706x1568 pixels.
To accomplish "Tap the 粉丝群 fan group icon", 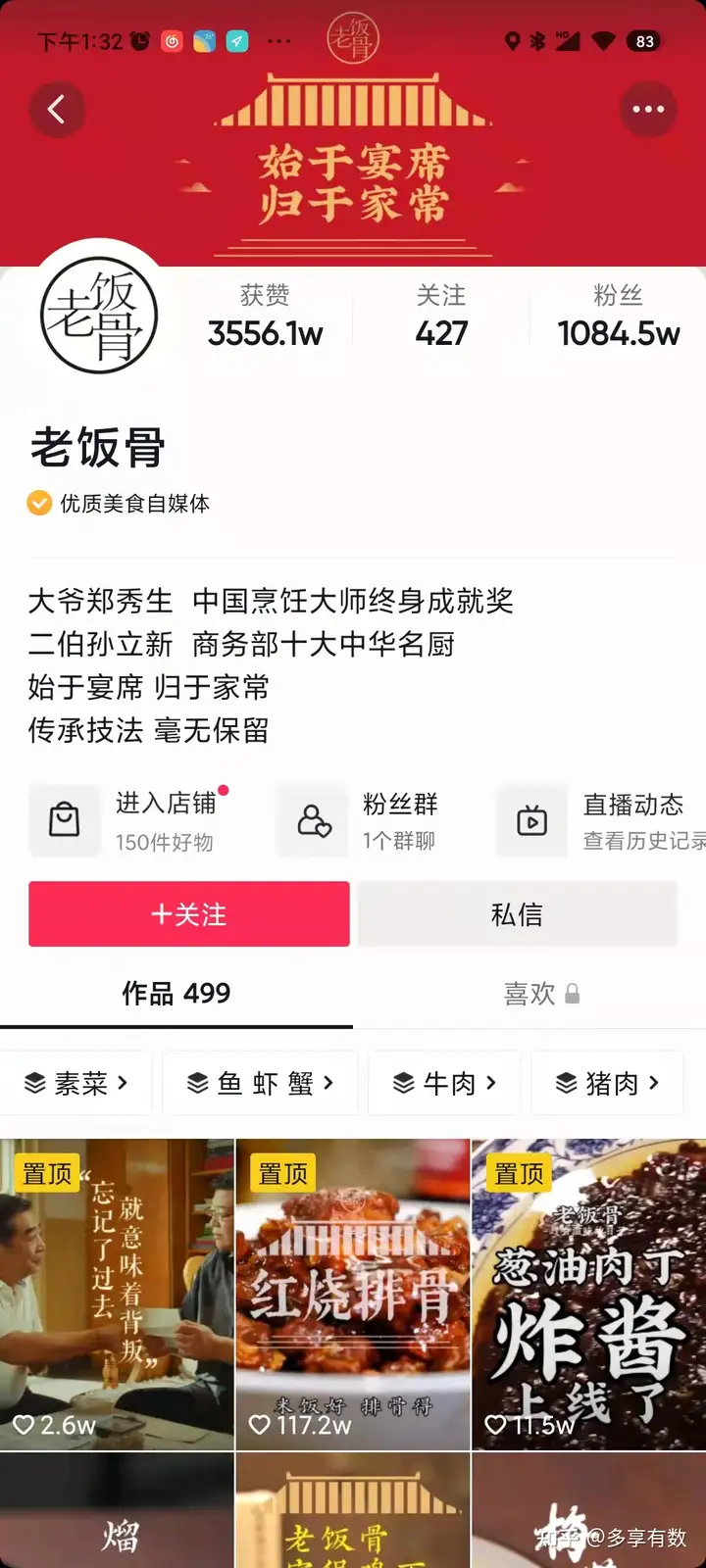I will point(311,821).
